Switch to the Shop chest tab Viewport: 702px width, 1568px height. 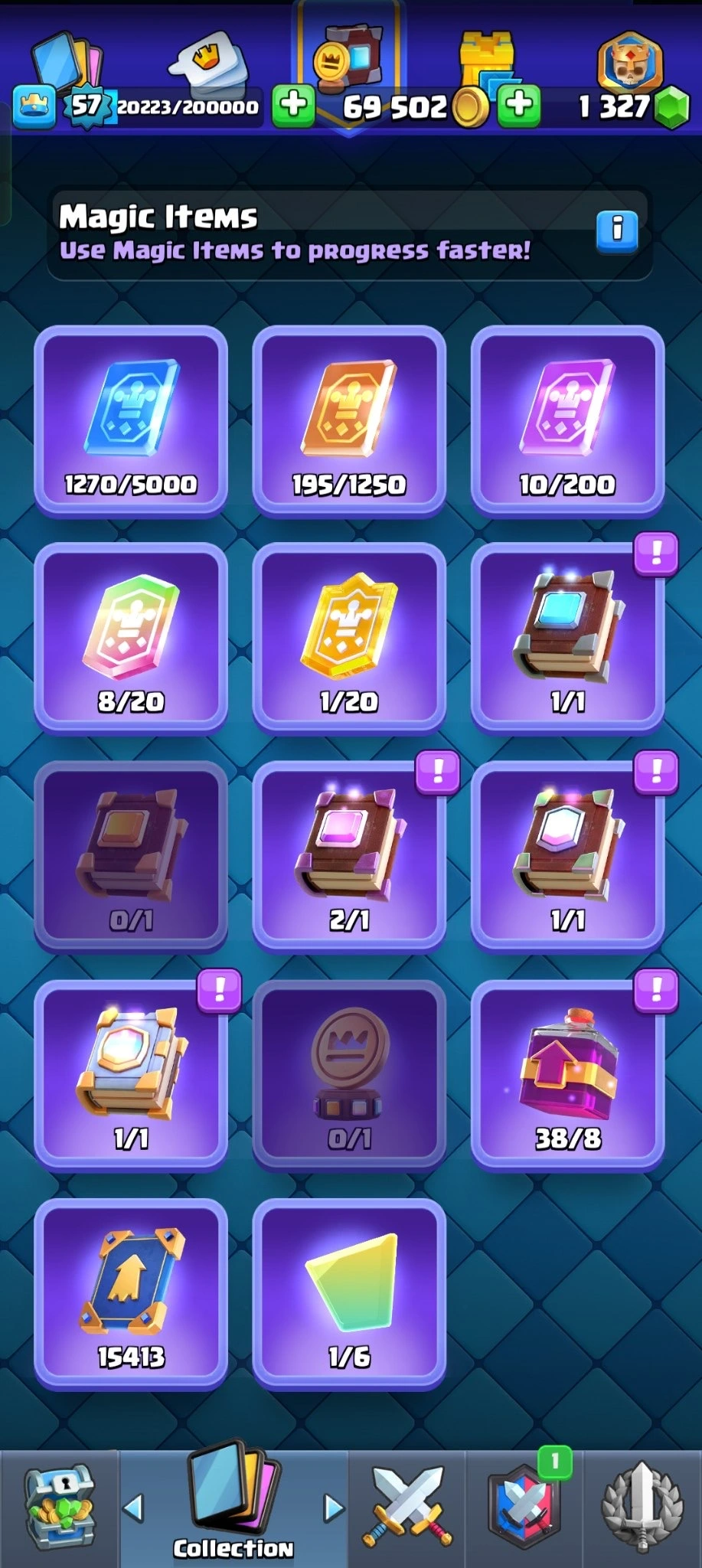tap(59, 1508)
